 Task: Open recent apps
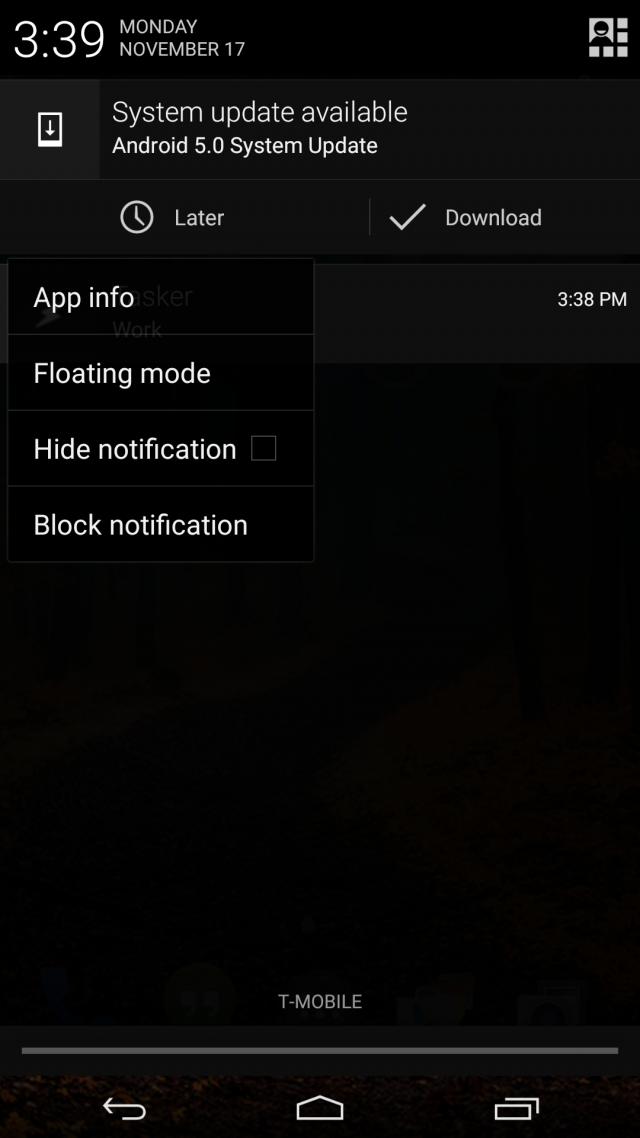517,1108
